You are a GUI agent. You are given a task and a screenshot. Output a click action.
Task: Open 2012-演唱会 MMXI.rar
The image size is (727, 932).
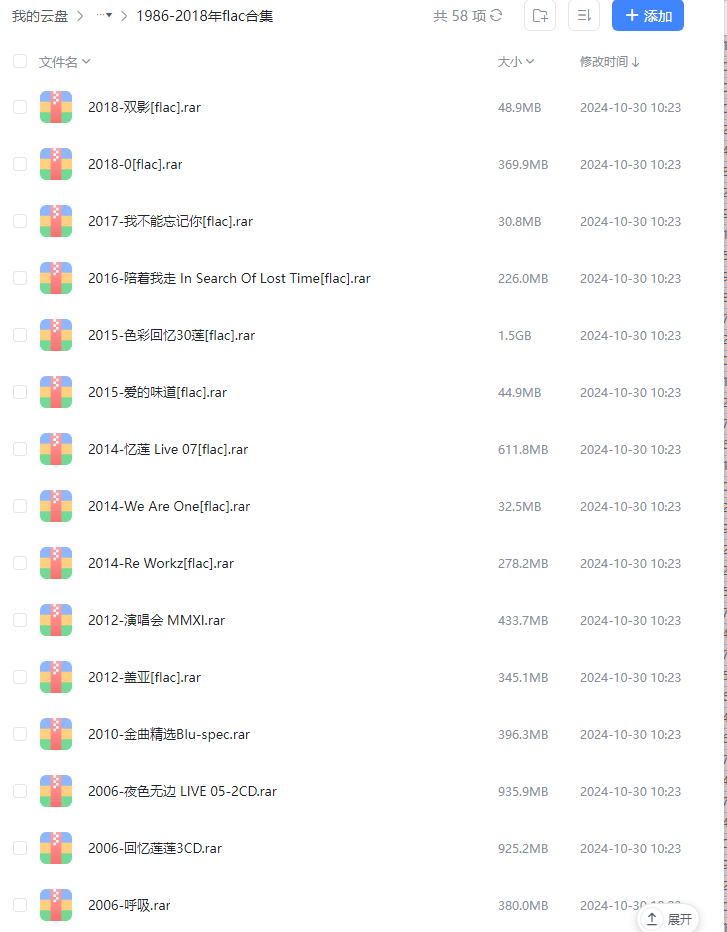156,620
